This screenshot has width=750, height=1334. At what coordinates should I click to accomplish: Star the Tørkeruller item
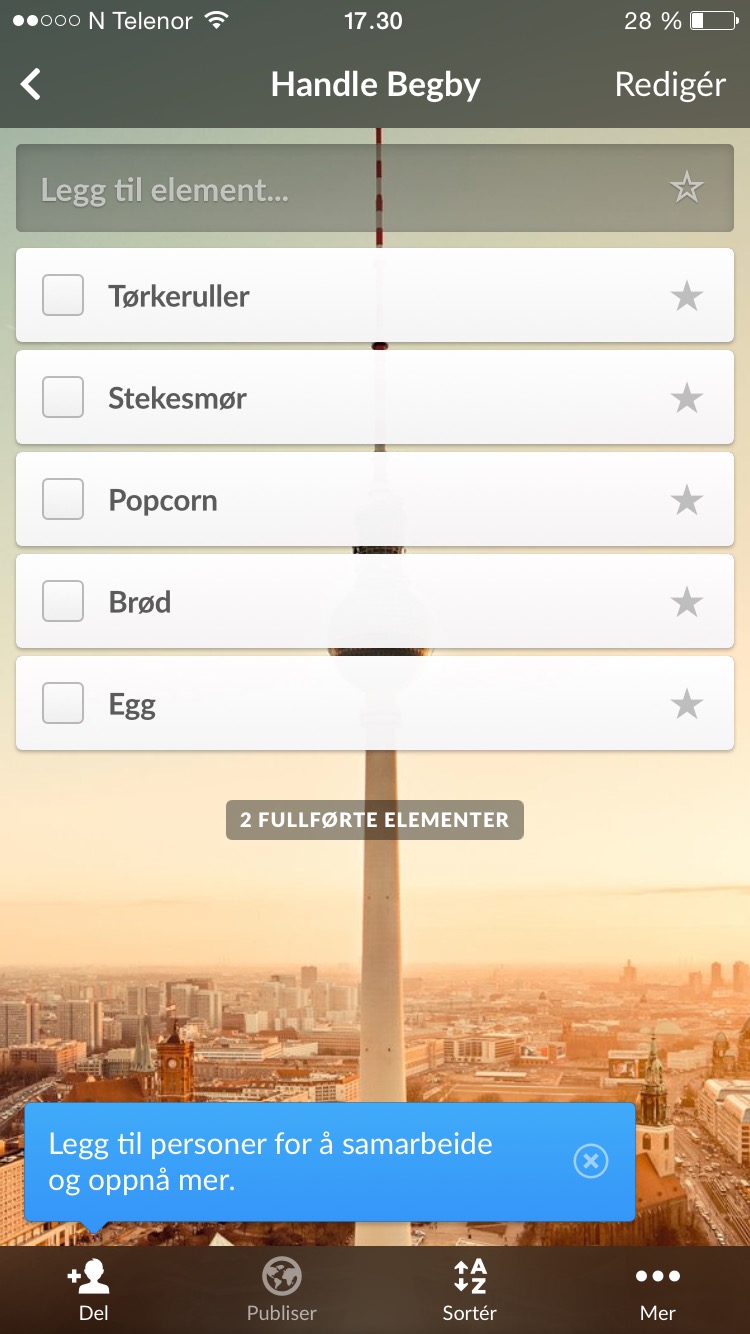click(x=686, y=296)
